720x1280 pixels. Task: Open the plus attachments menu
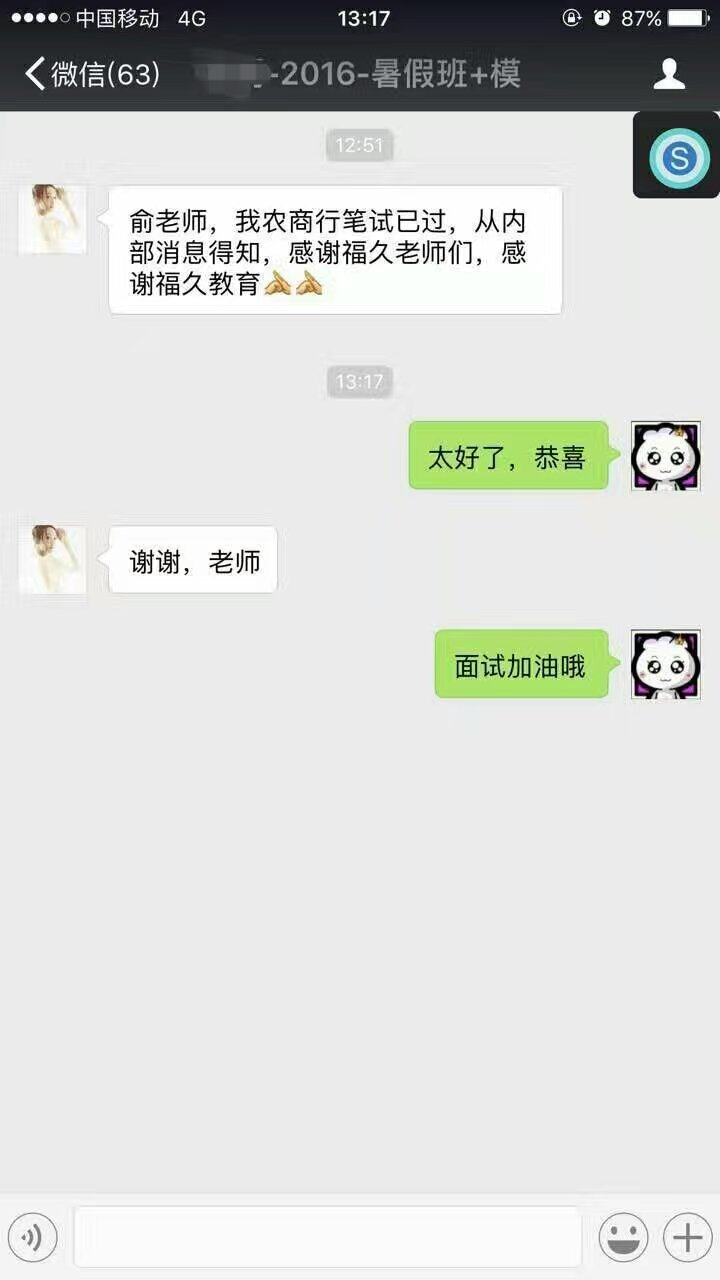coord(687,1238)
